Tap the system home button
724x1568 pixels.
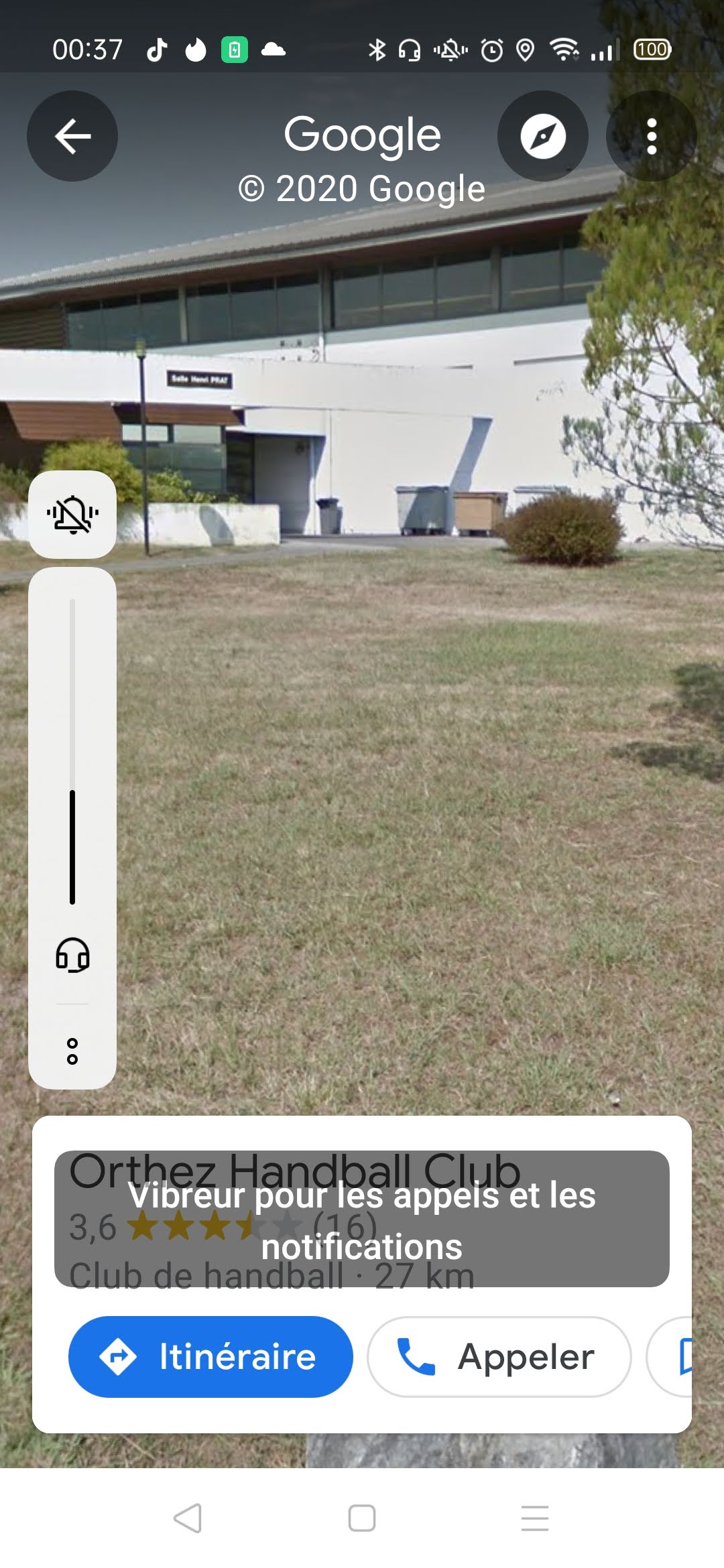tap(362, 1518)
